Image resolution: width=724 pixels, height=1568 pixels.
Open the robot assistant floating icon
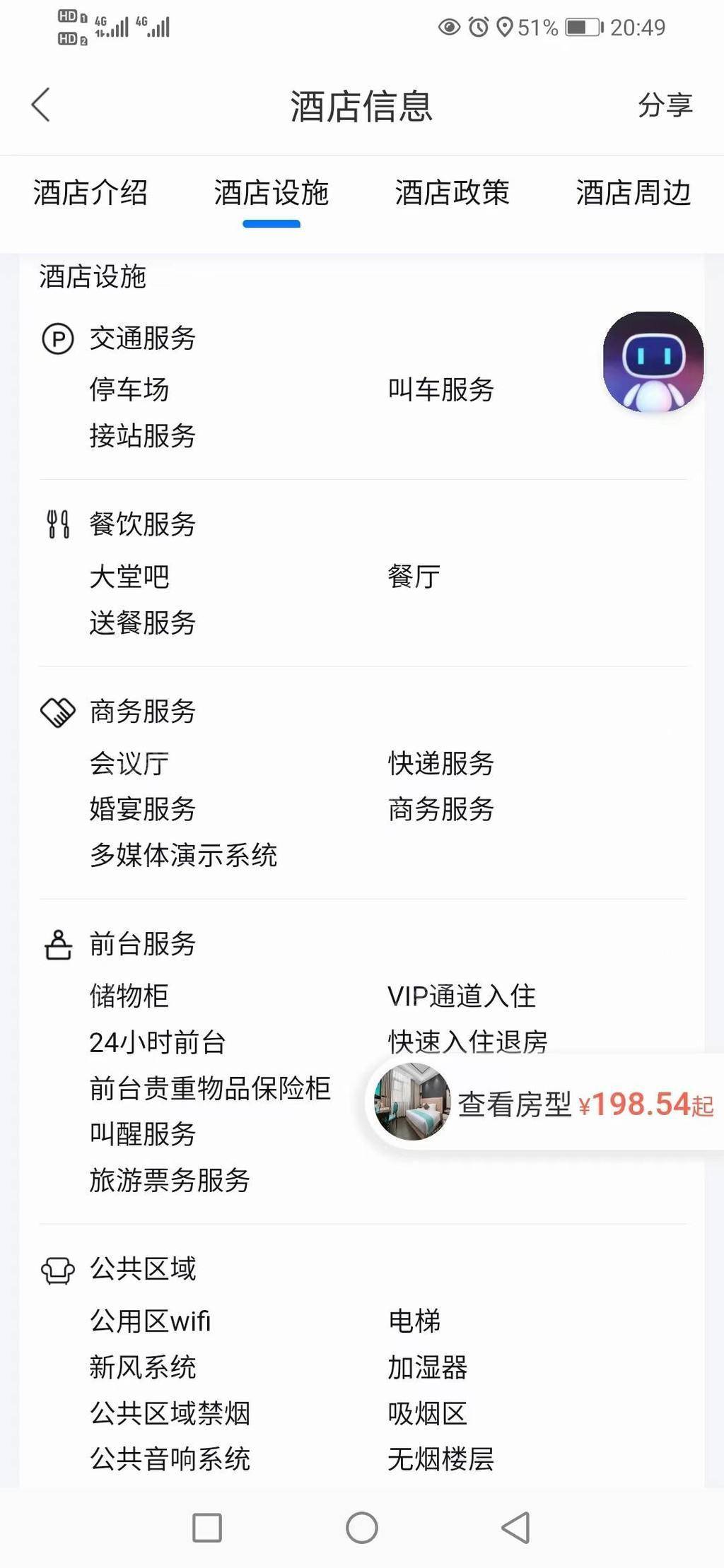[x=653, y=362]
